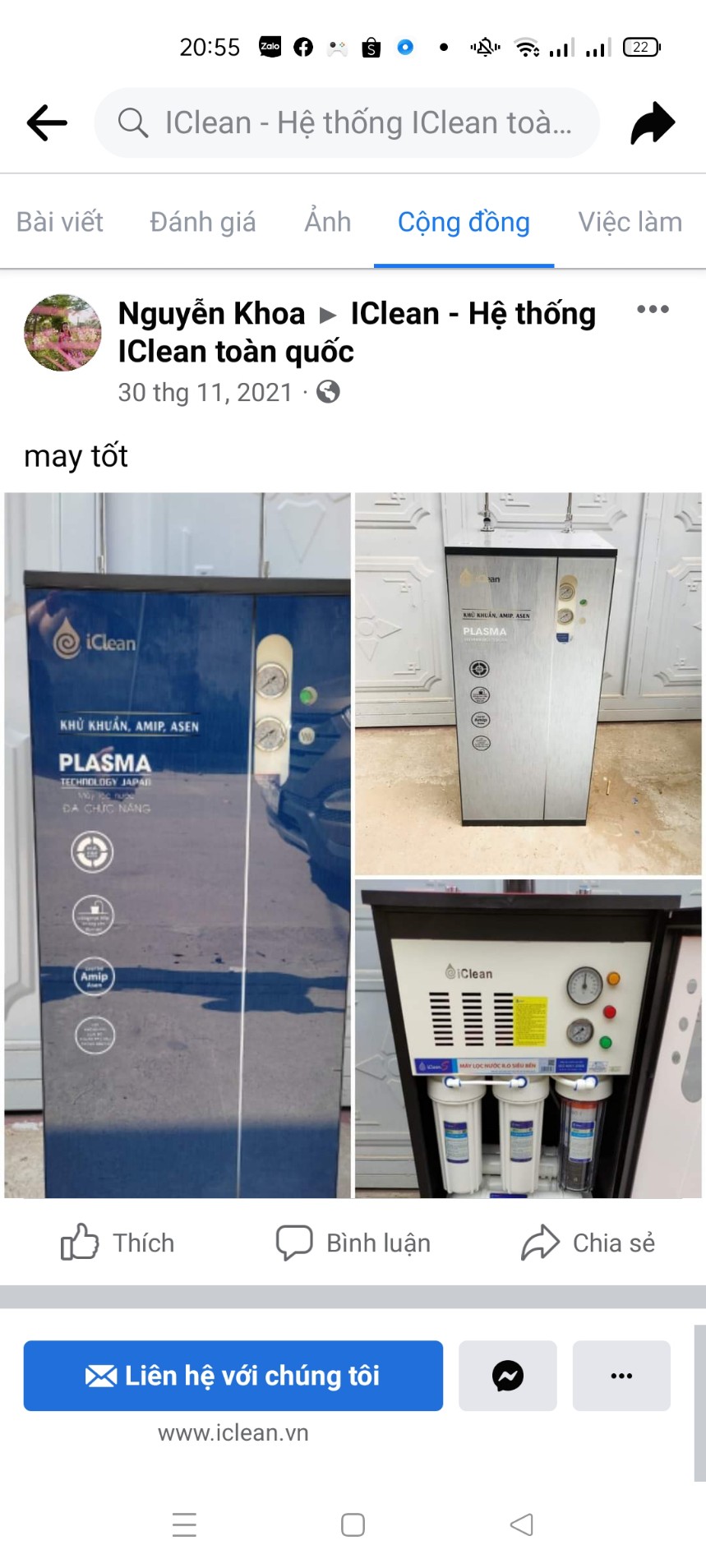Select the Cộng đồng tab

(464, 222)
